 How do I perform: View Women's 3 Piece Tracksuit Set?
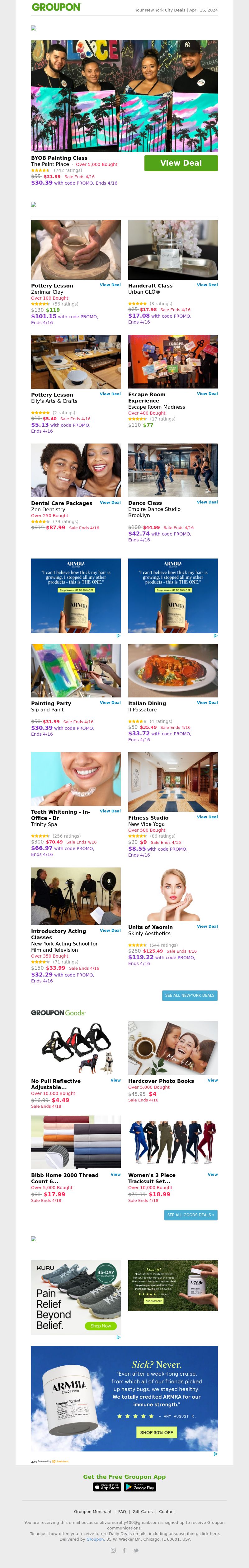(x=212, y=1174)
